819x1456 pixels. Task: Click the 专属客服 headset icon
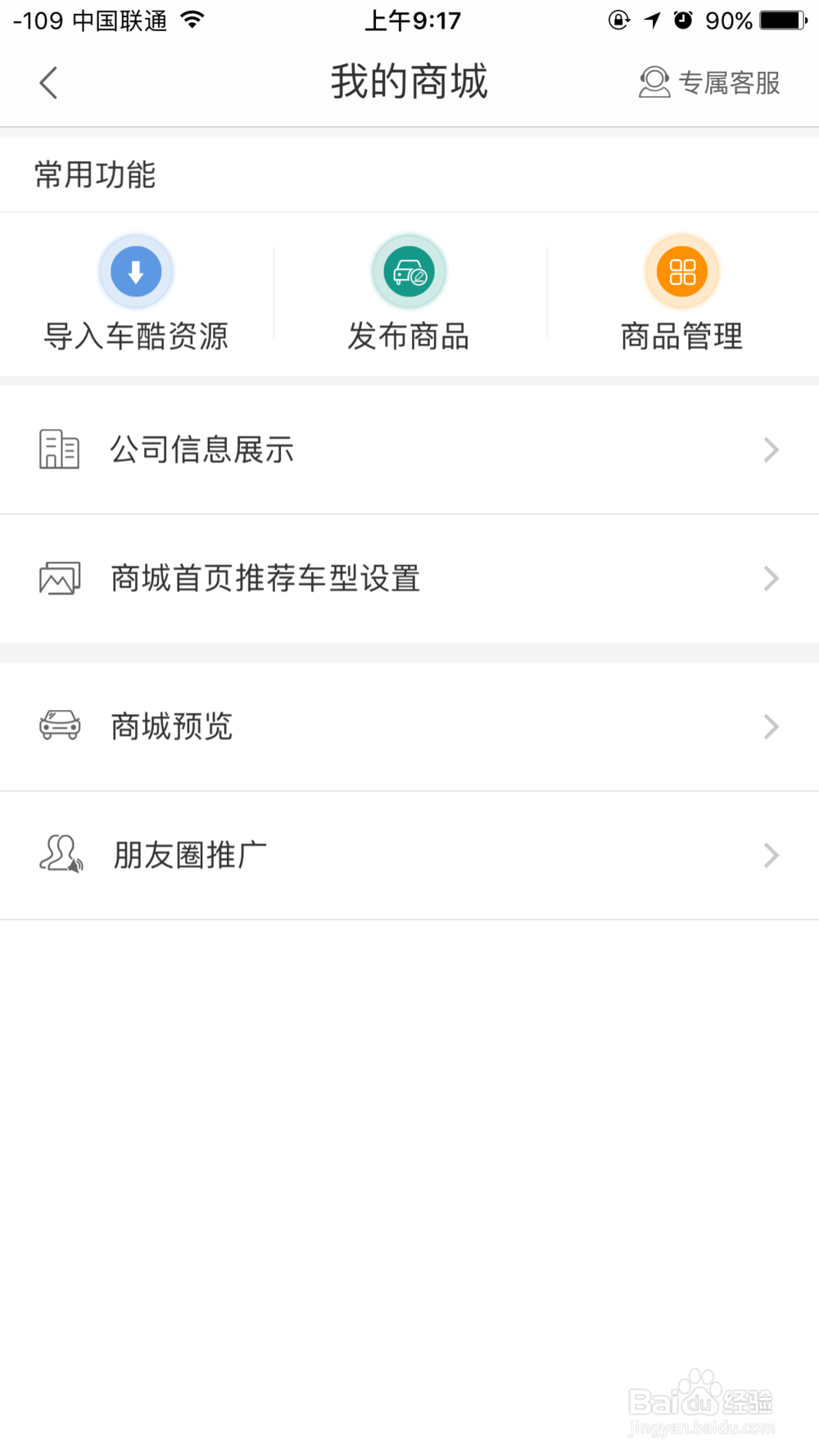tap(653, 82)
